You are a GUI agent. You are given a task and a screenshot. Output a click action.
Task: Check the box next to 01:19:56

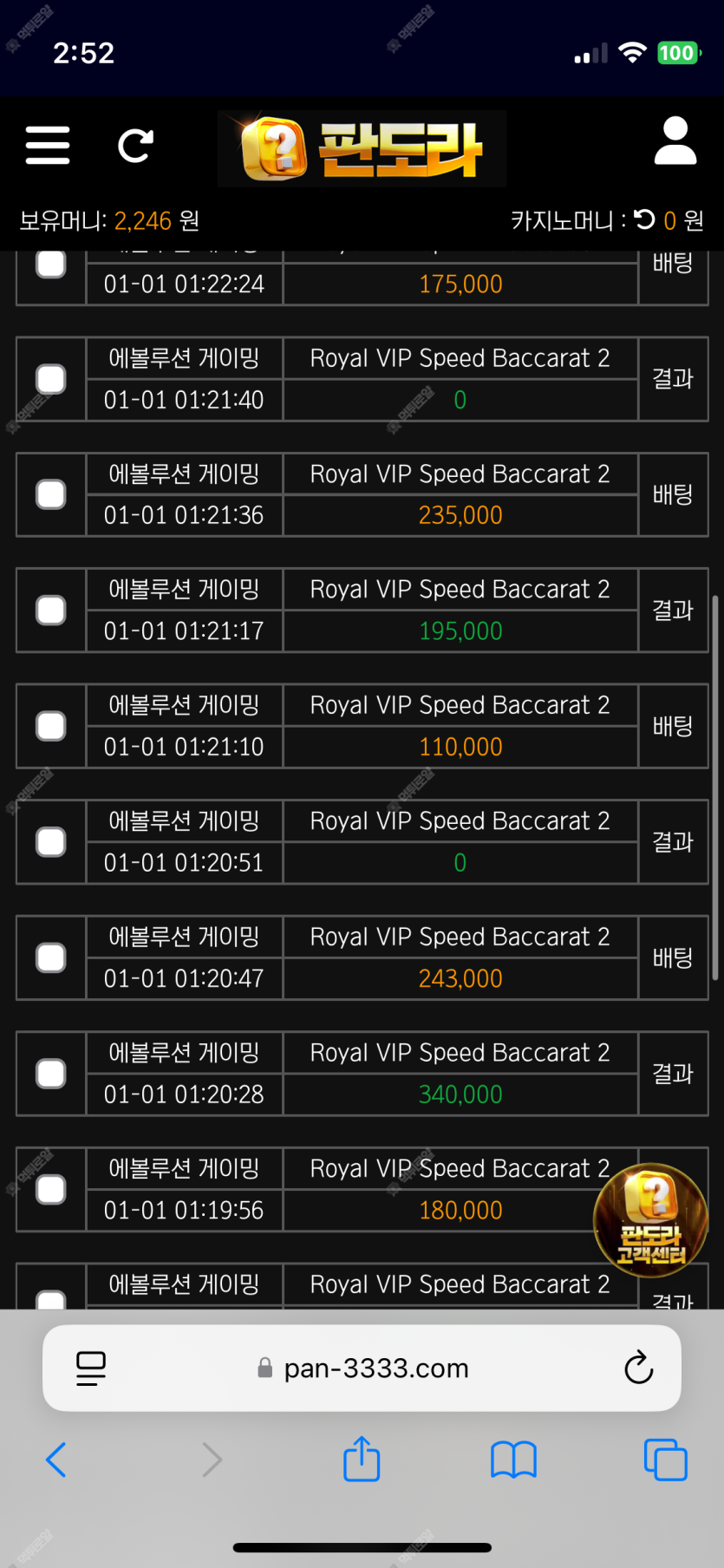pyautogui.click(x=50, y=1189)
